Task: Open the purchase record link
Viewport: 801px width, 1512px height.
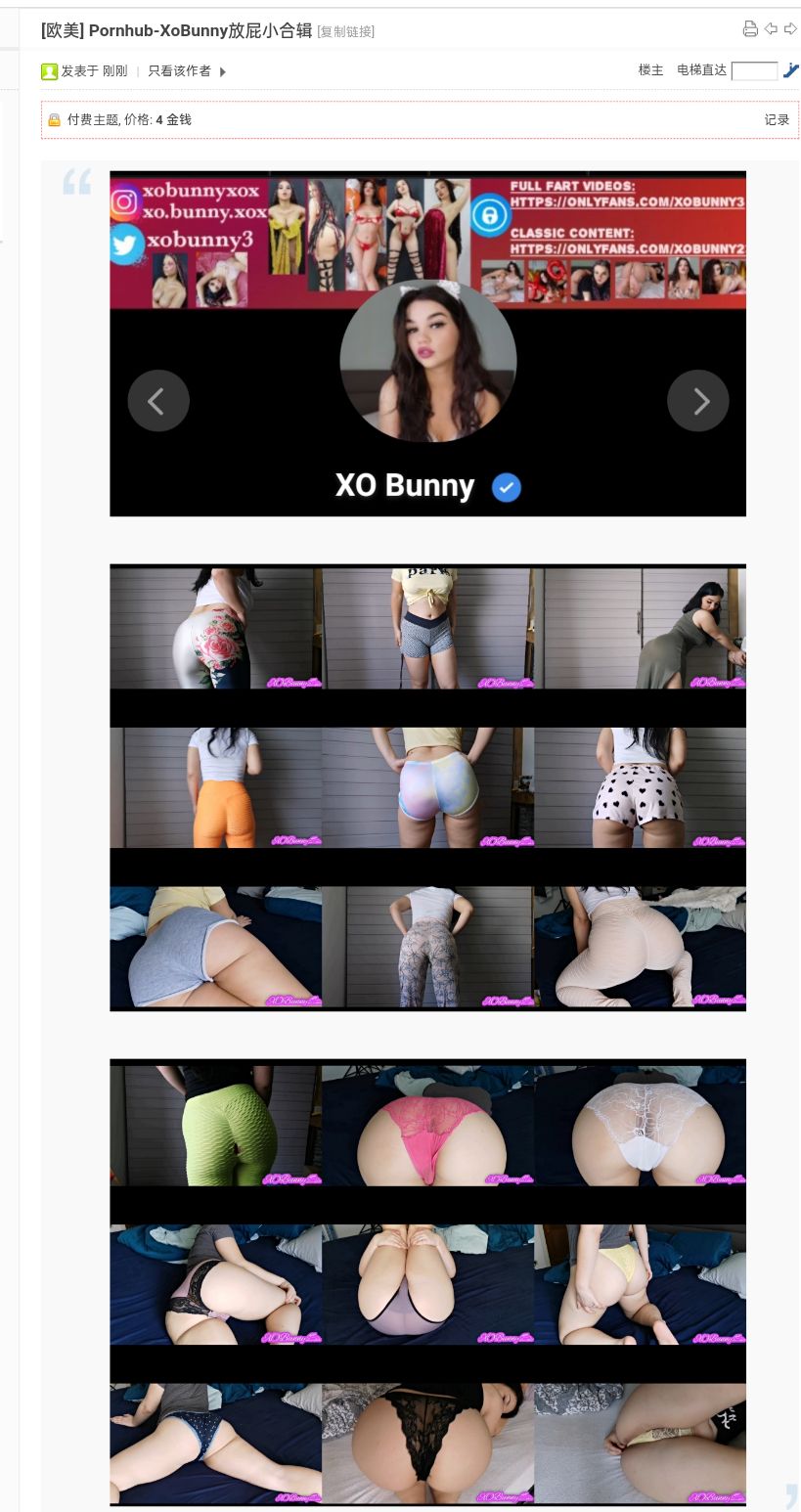Action: coord(777,120)
